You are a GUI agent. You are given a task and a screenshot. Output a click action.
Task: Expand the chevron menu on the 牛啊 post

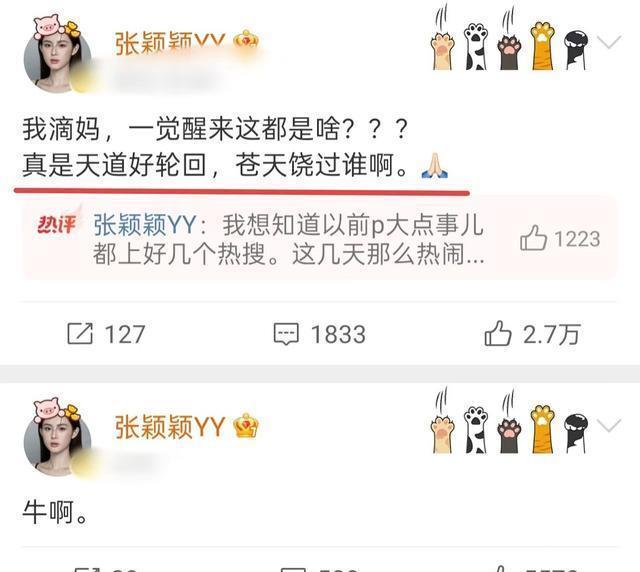click(x=610, y=427)
